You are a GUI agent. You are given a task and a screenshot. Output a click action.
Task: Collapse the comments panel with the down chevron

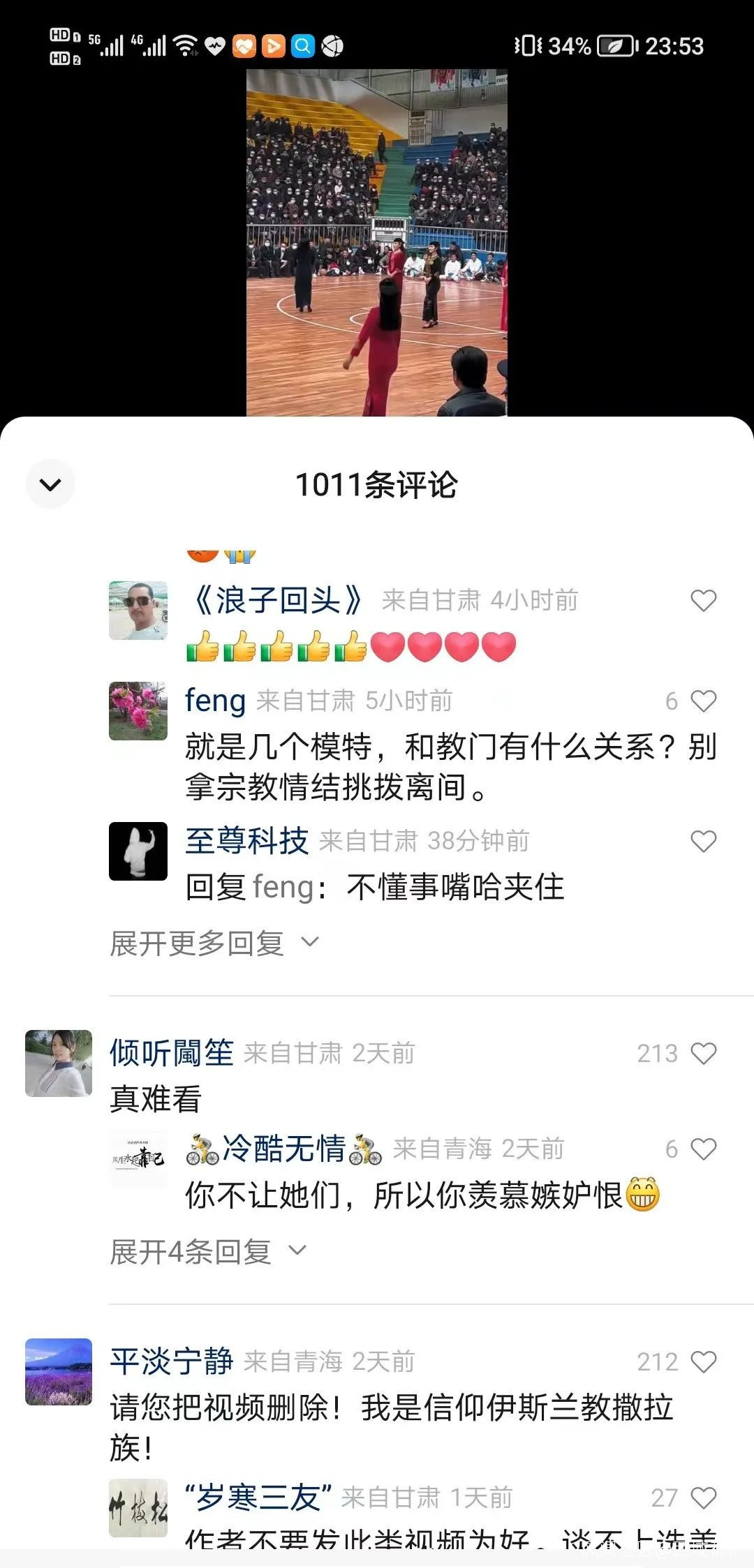(50, 484)
